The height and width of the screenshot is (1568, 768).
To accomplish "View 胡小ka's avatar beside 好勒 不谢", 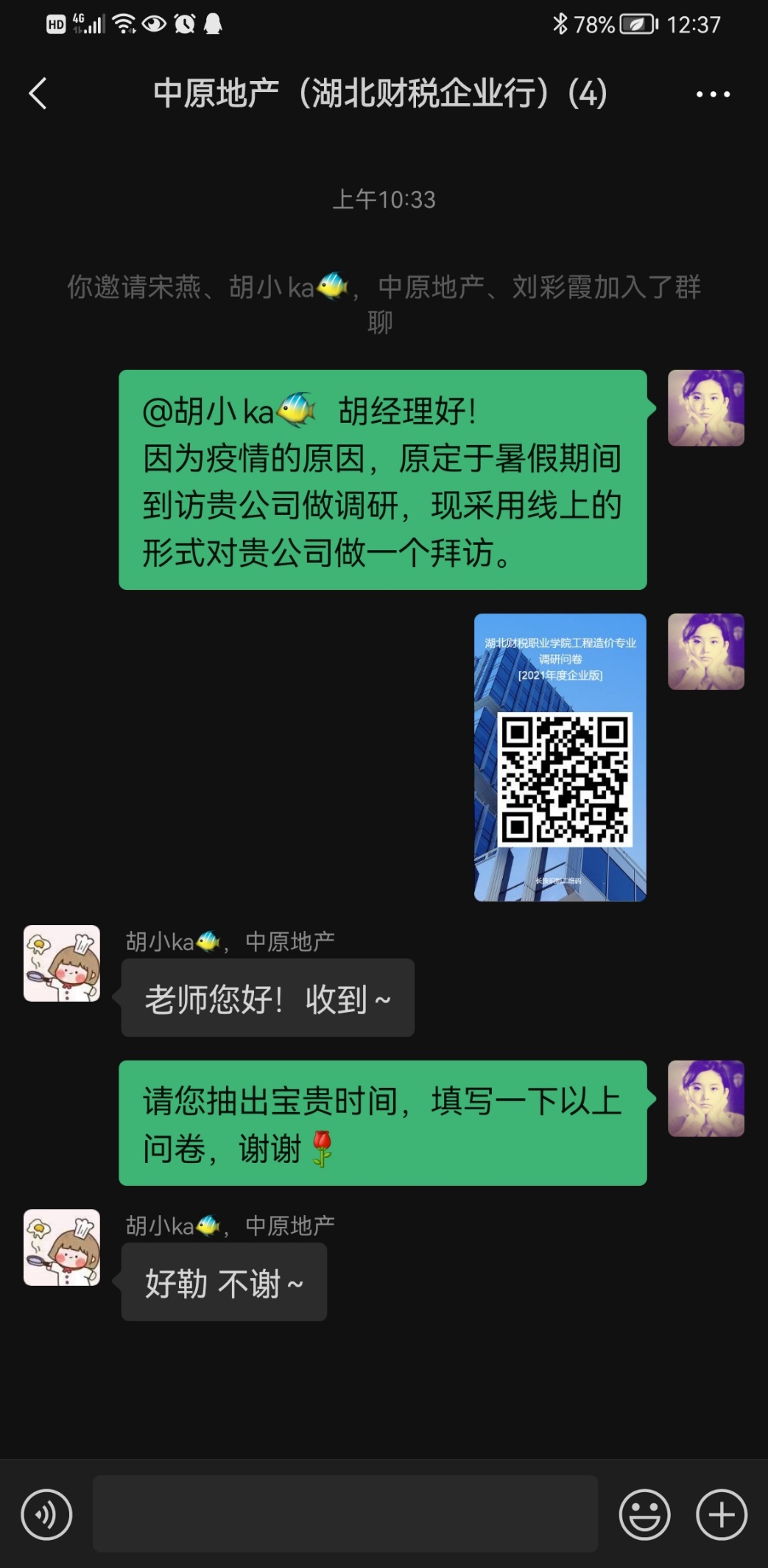I will [x=62, y=1248].
